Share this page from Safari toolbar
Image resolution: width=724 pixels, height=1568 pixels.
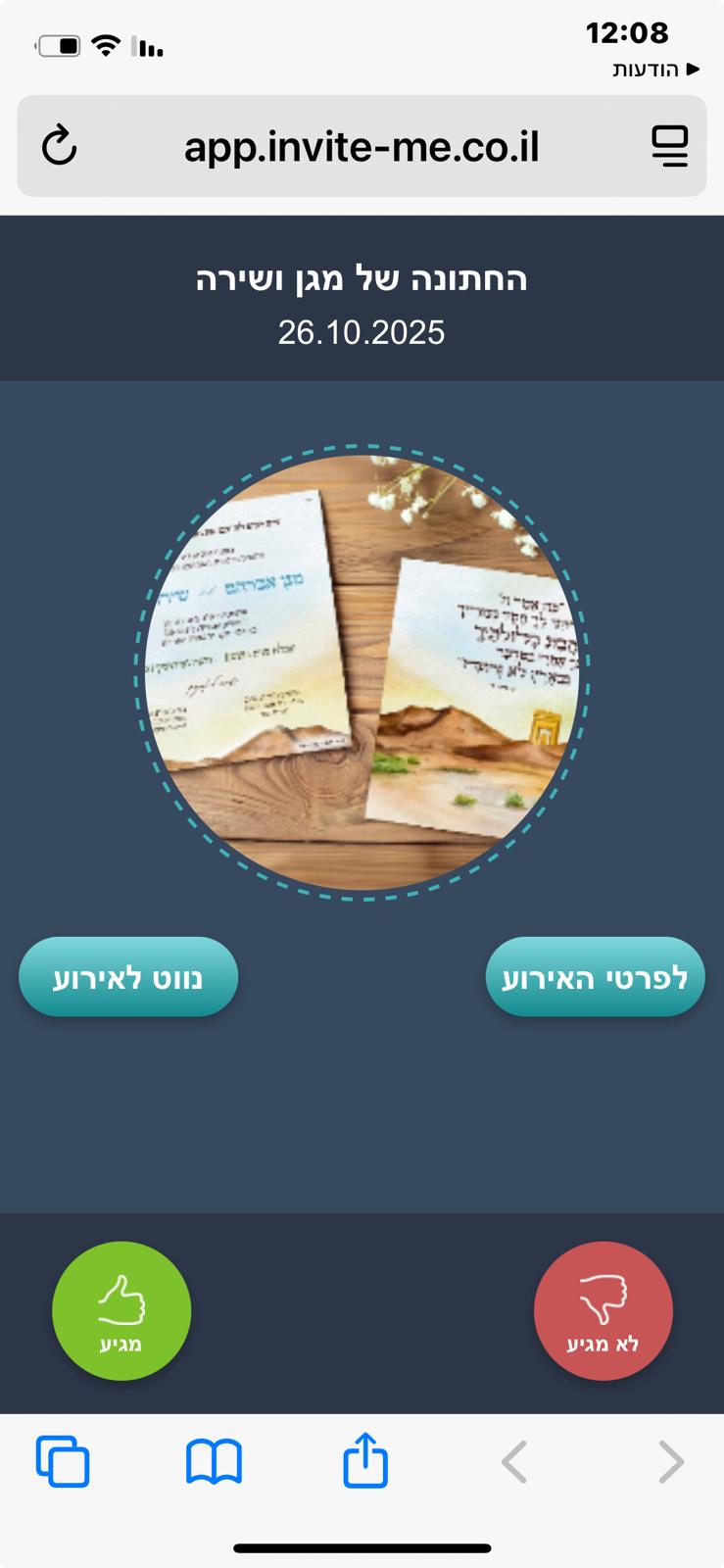coord(365,1461)
